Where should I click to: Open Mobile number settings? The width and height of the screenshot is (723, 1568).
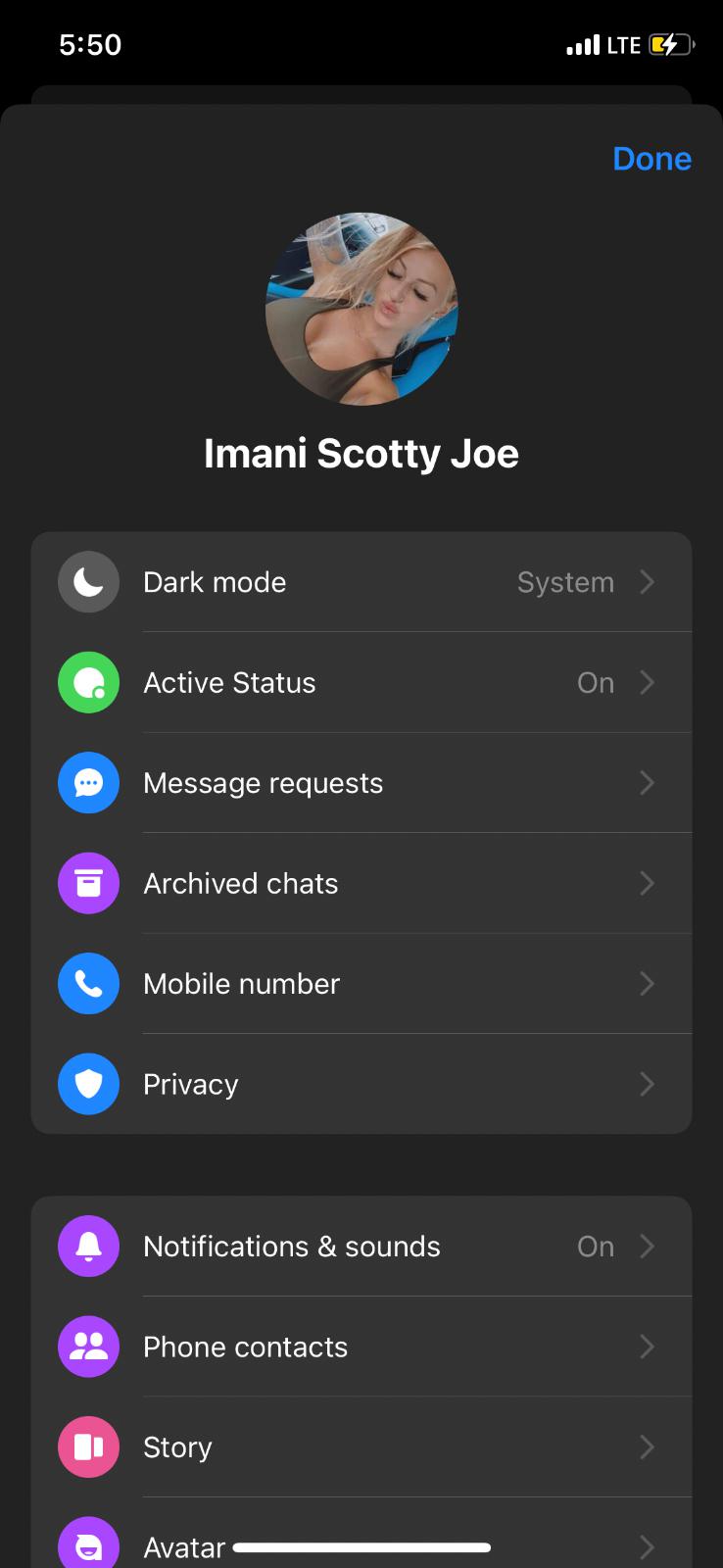coord(361,984)
